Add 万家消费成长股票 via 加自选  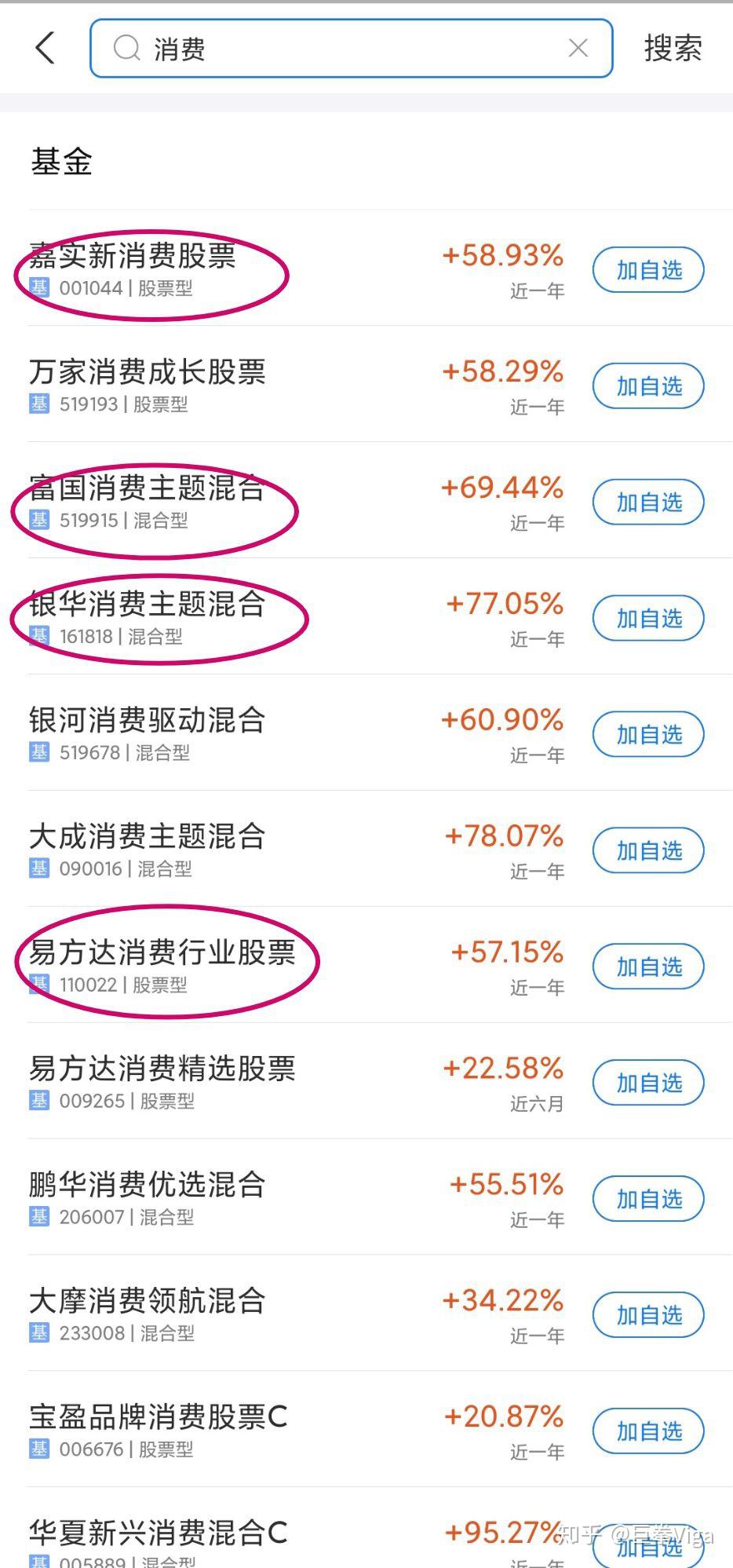(x=648, y=386)
